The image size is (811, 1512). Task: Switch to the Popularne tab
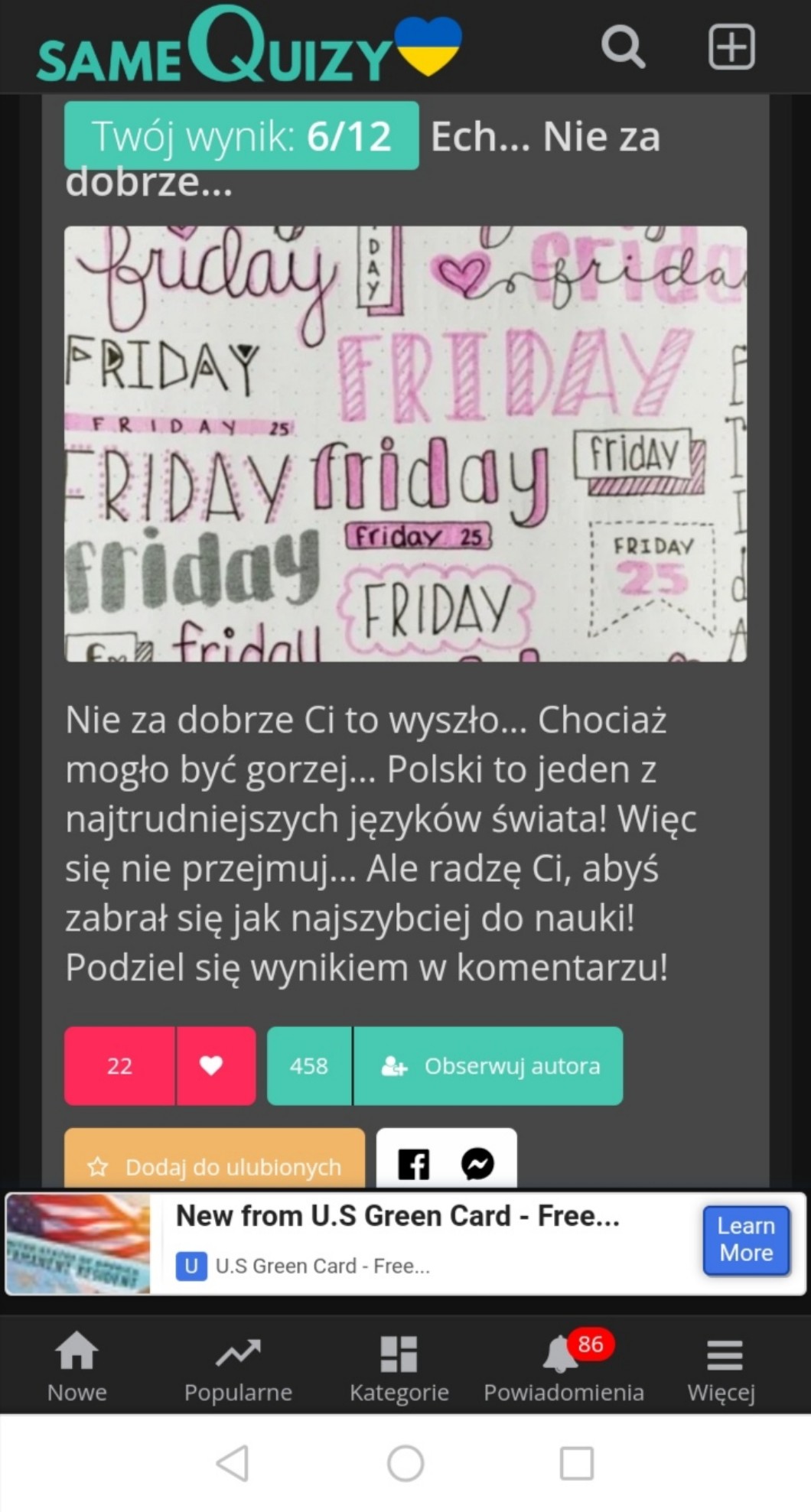(238, 1367)
